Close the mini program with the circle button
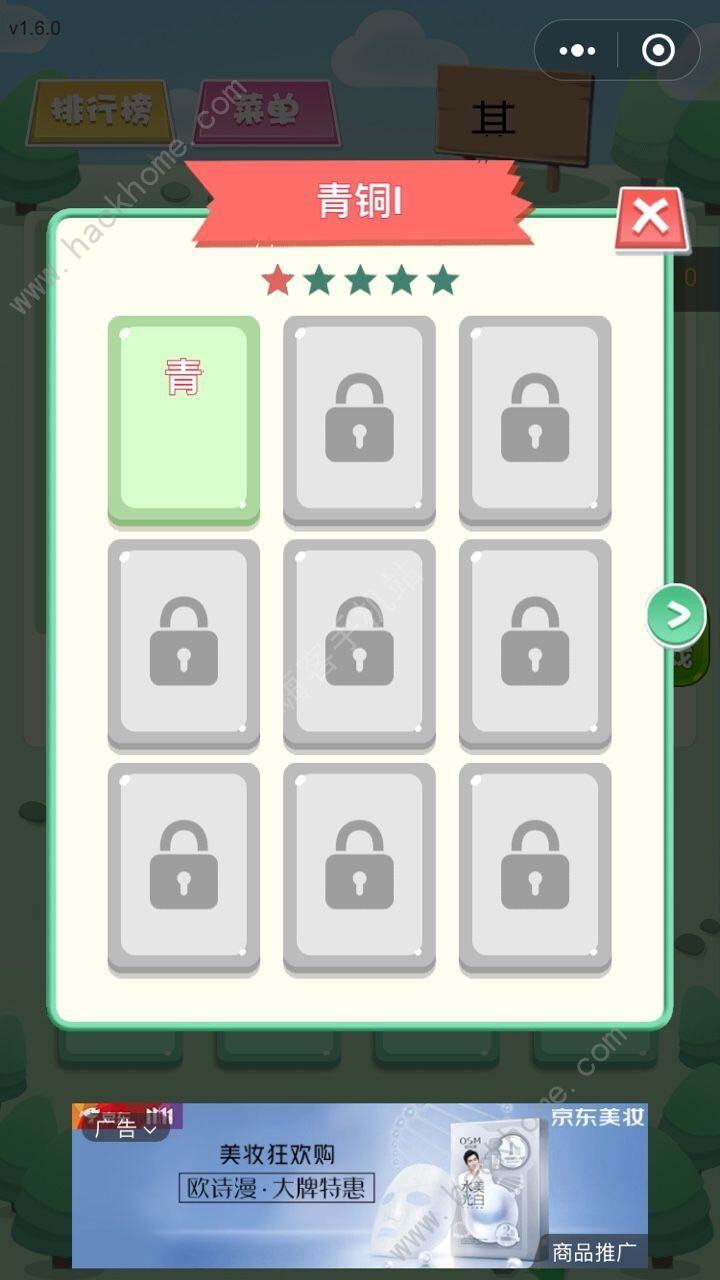 point(658,50)
